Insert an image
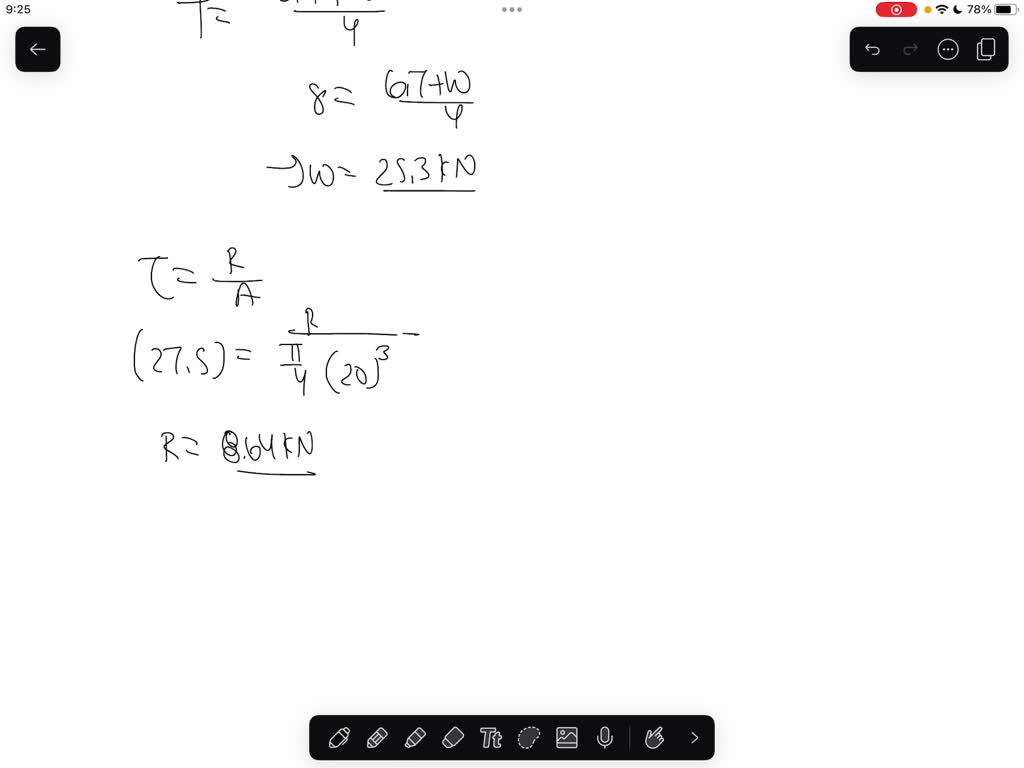 567,738
